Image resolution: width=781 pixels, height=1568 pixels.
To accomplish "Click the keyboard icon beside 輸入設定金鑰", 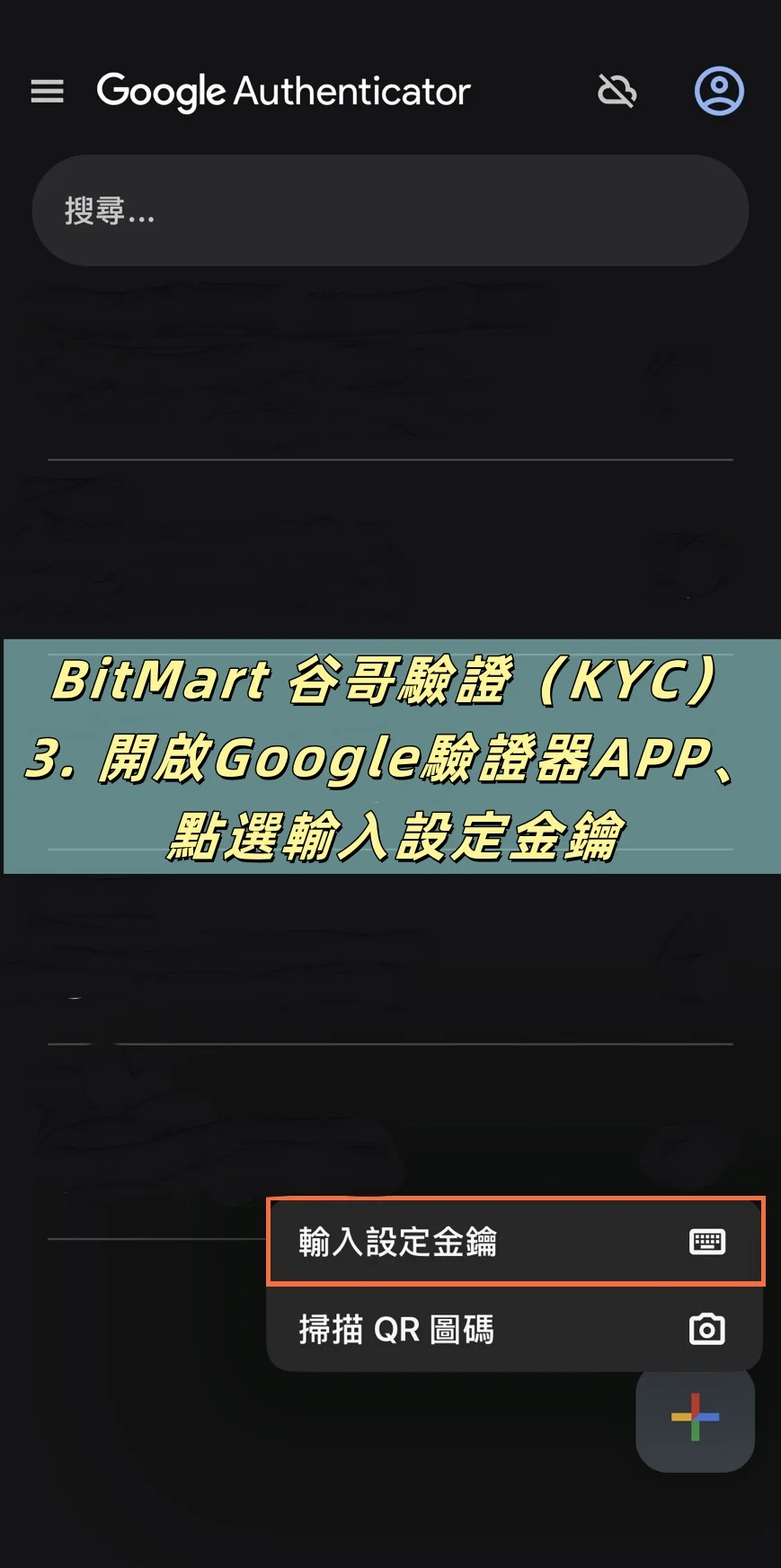I will [x=709, y=1242].
